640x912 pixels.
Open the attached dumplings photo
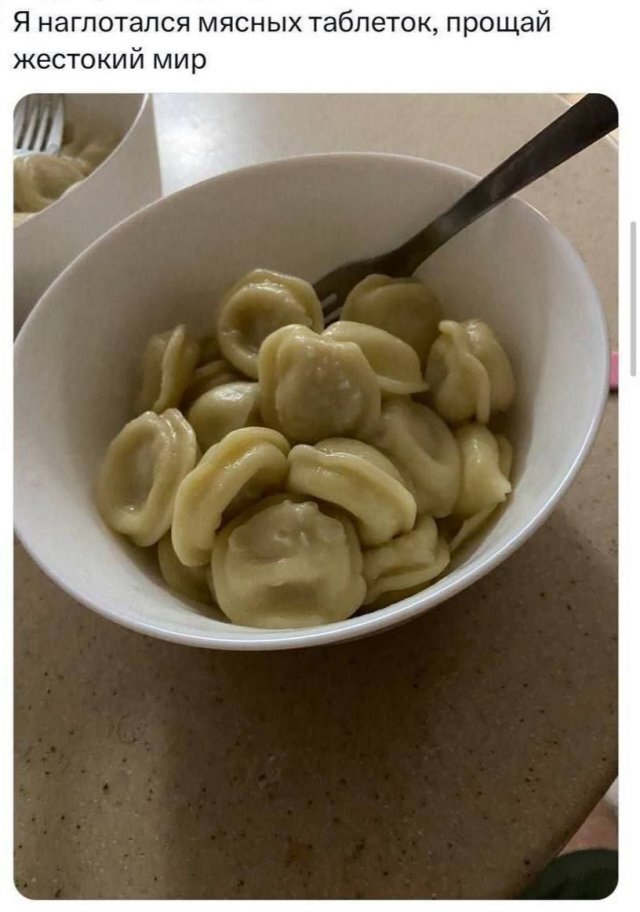[315, 495]
